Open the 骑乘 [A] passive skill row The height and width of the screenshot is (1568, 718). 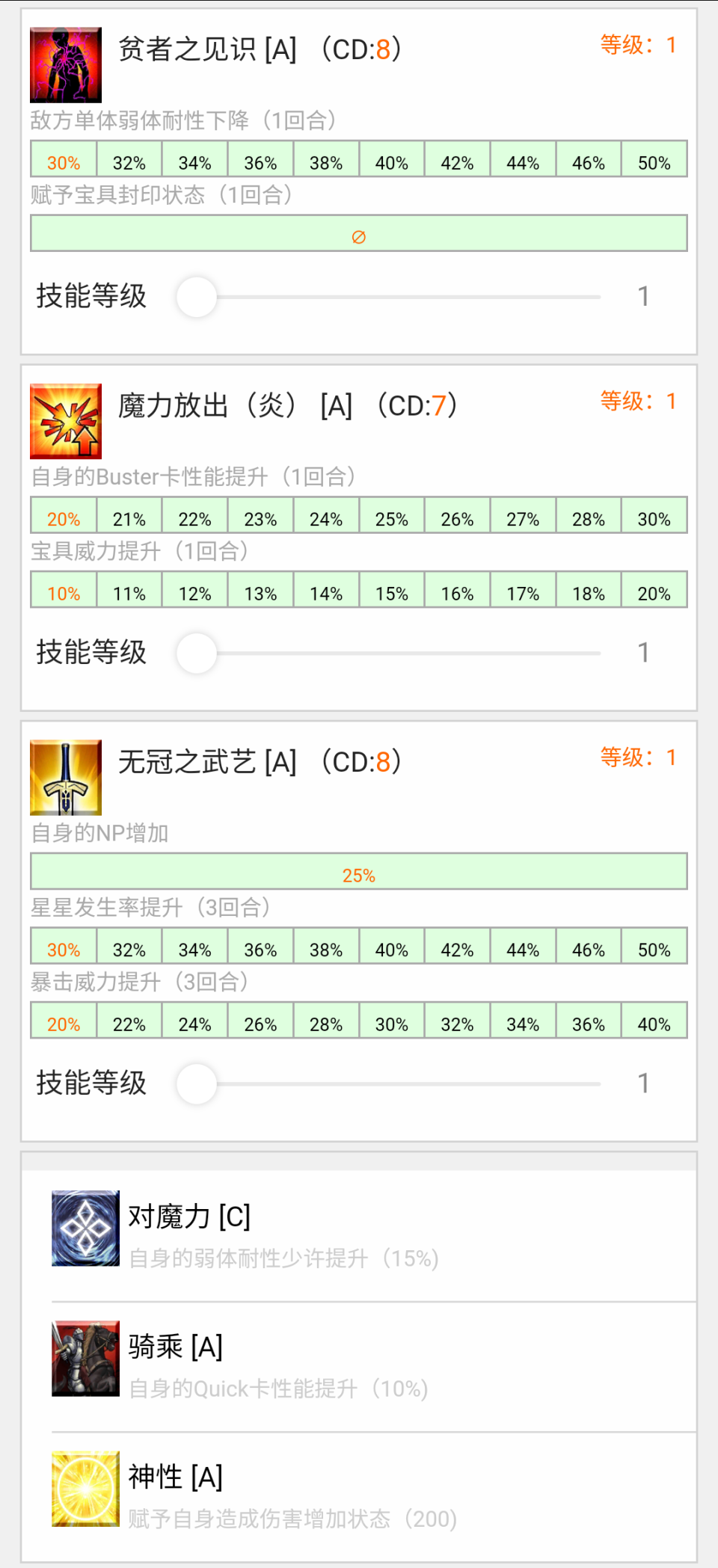[359, 1367]
